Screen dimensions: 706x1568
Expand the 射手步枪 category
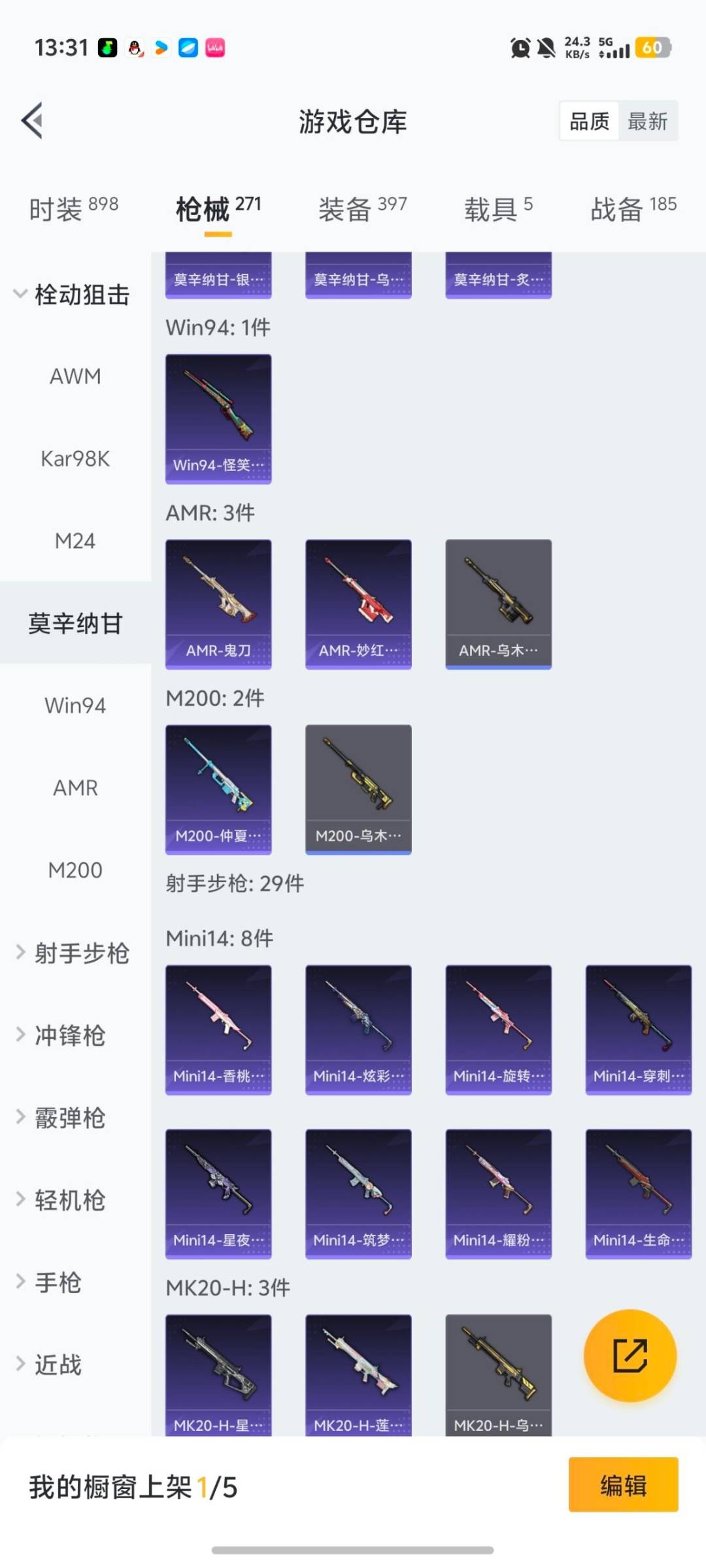click(73, 953)
